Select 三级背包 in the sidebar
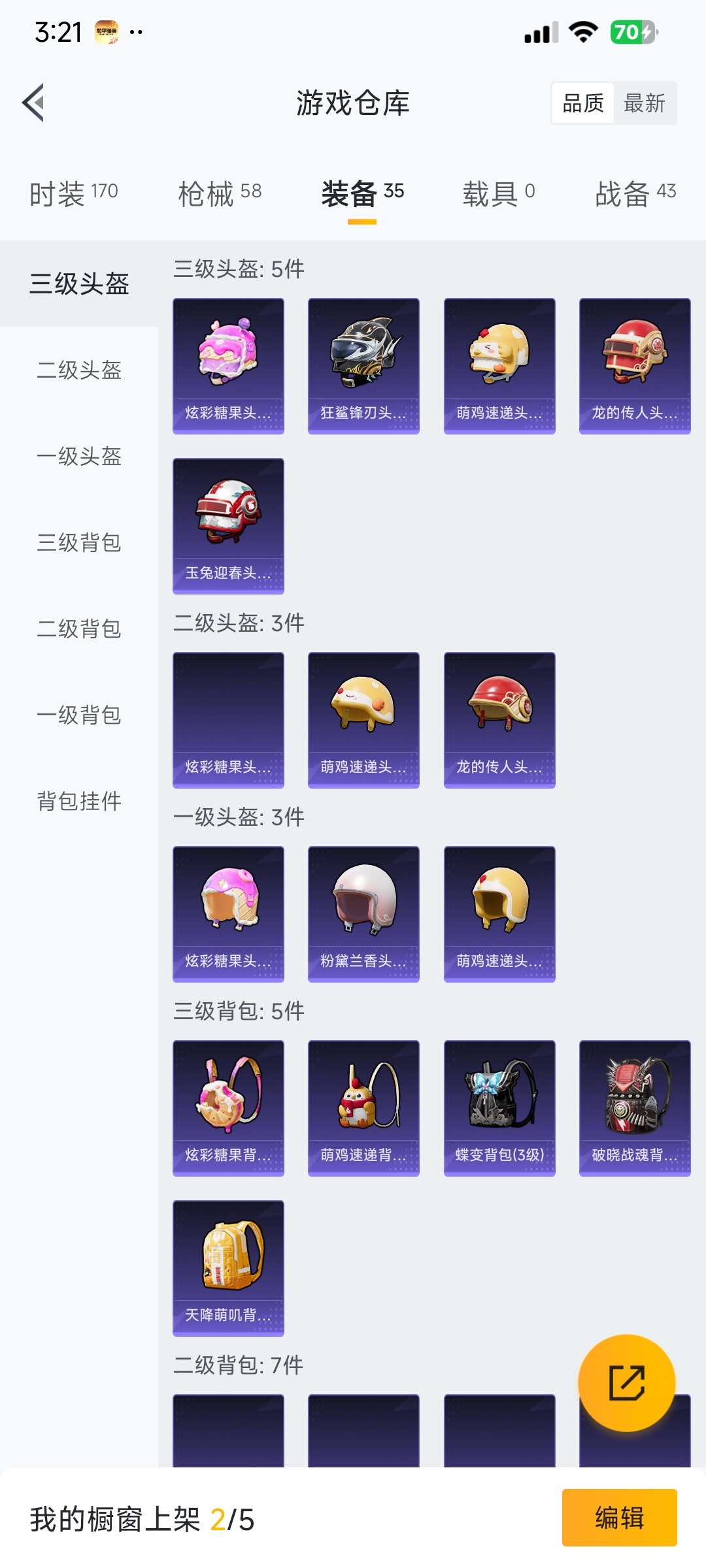This screenshot has width=706, height=1568. coord(79,543)
